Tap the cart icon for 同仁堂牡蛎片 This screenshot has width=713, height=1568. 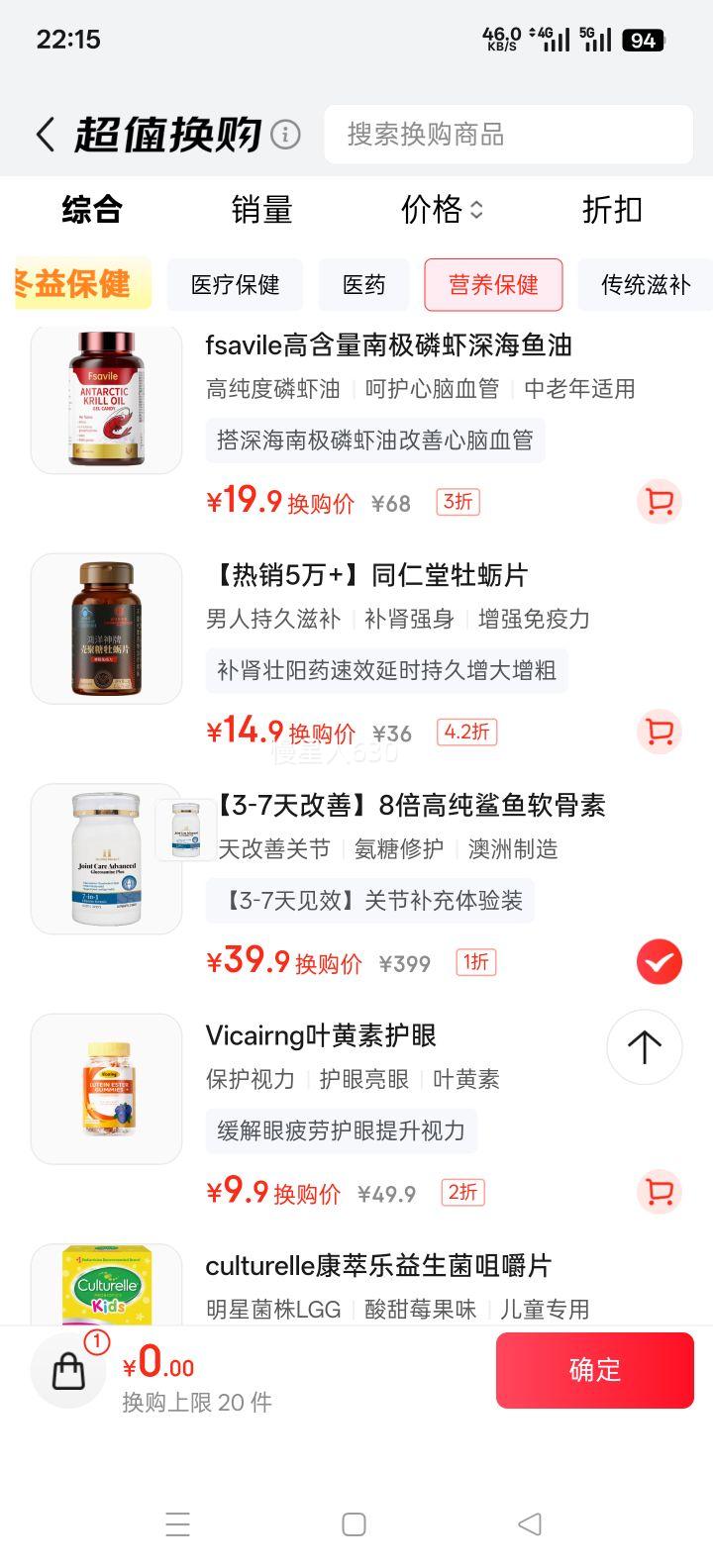659,732
